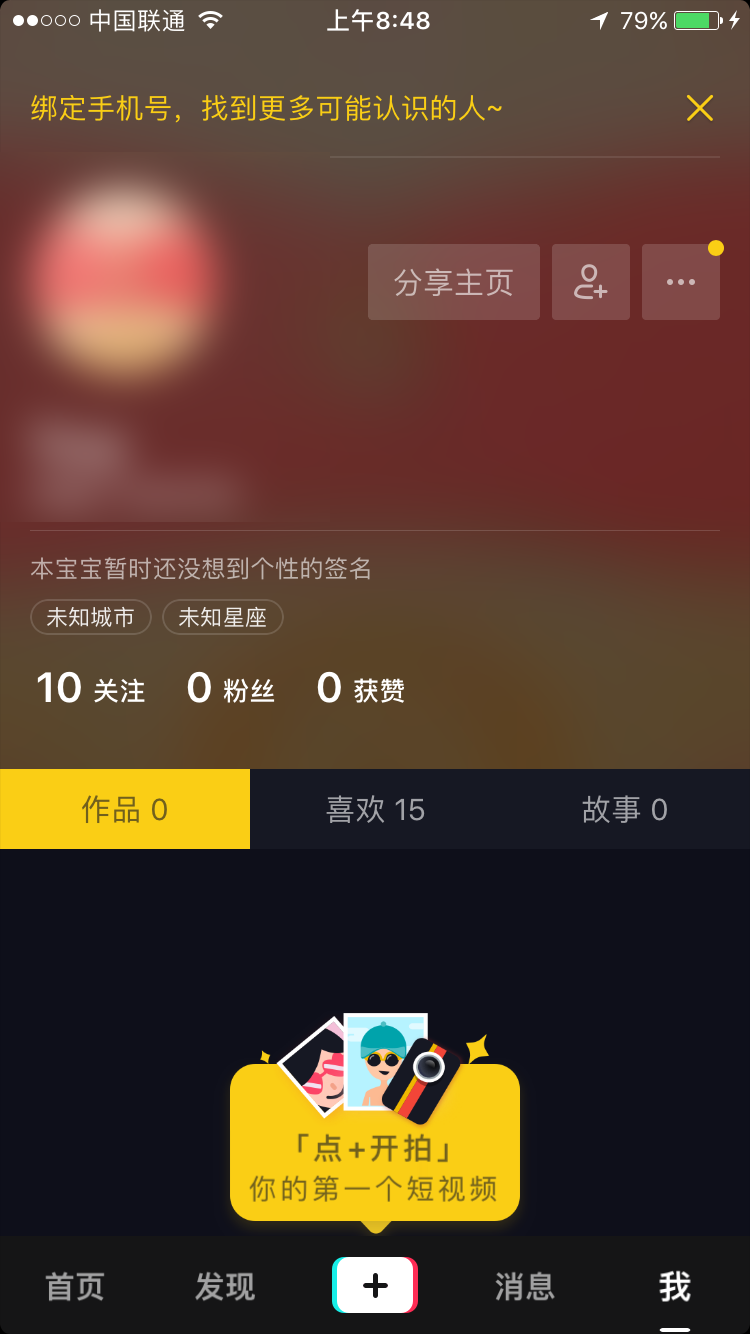750x1334 pixels.
Task: Edit the 本宝宝暂时还没想到个性的签名 signature
Action: [x=201, y=569]
